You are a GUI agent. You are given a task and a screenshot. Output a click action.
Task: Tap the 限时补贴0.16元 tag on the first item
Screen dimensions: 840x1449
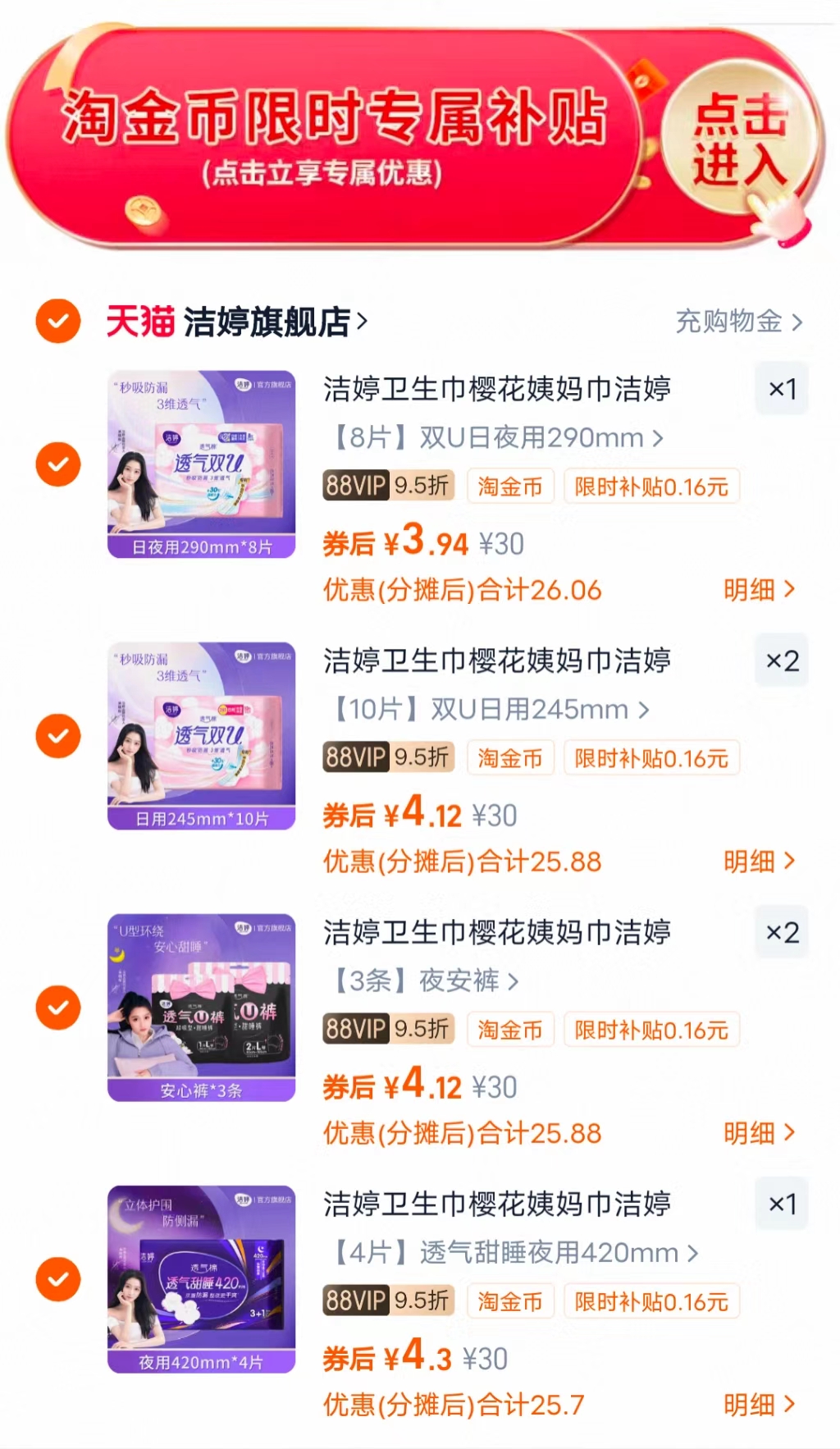click(651, 487)
